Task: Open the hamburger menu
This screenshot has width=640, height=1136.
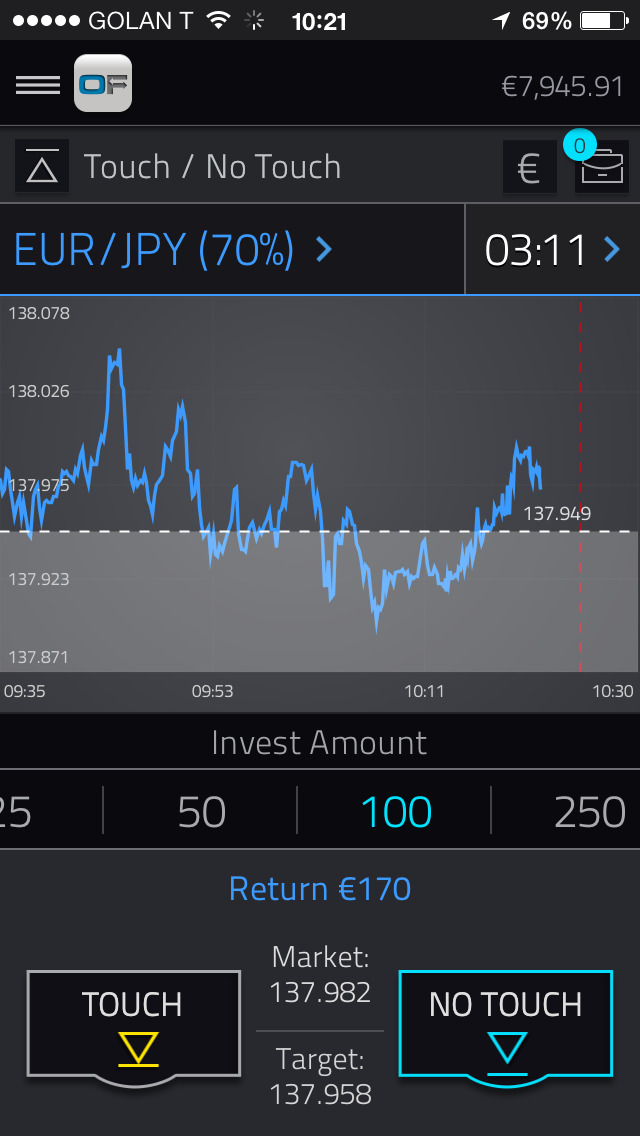Action: click(38, 85)
